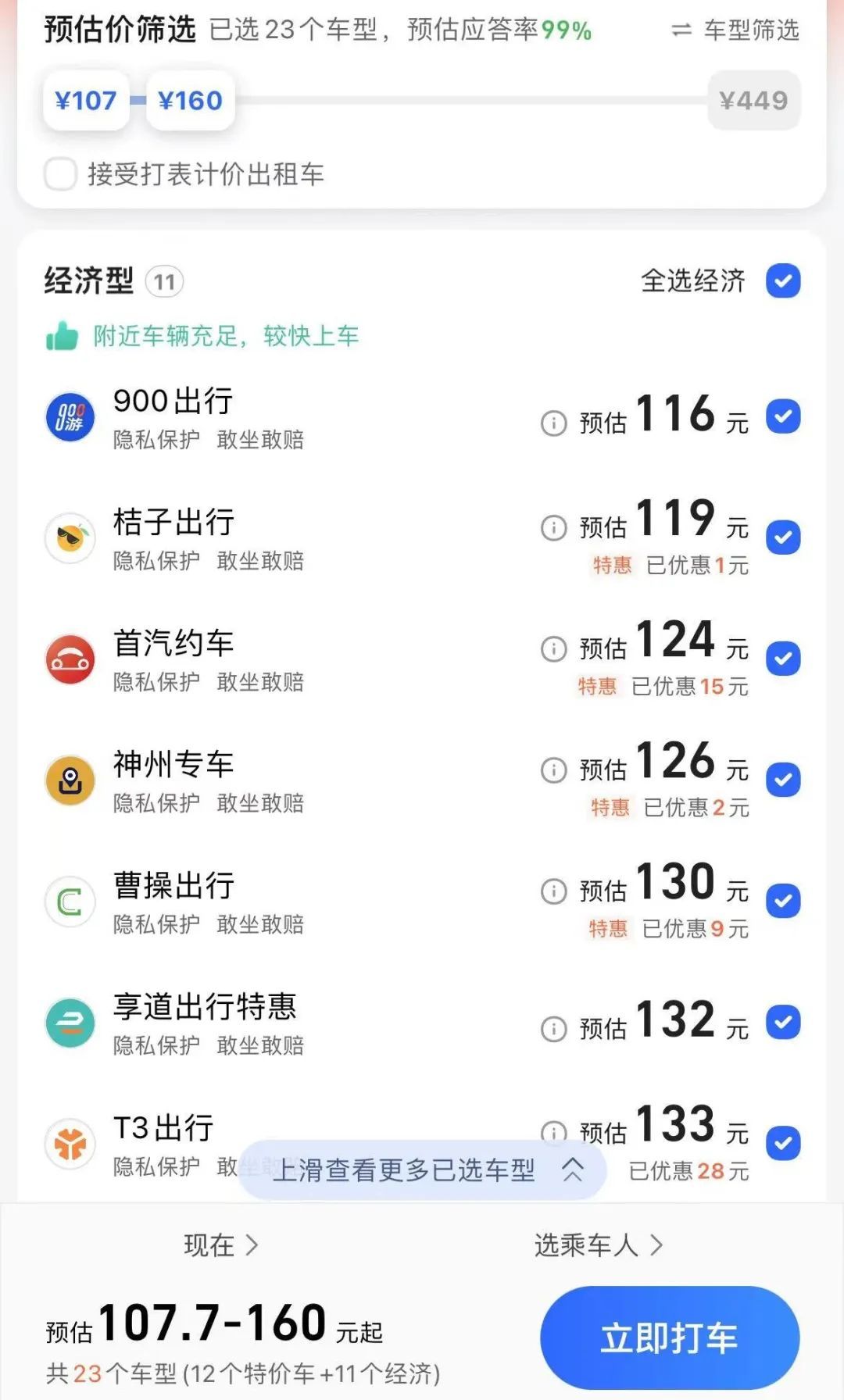Deselect the T3出行 checkbox
The height and width of the screenshot is (1400, 844).
[x=783, y=1143]
